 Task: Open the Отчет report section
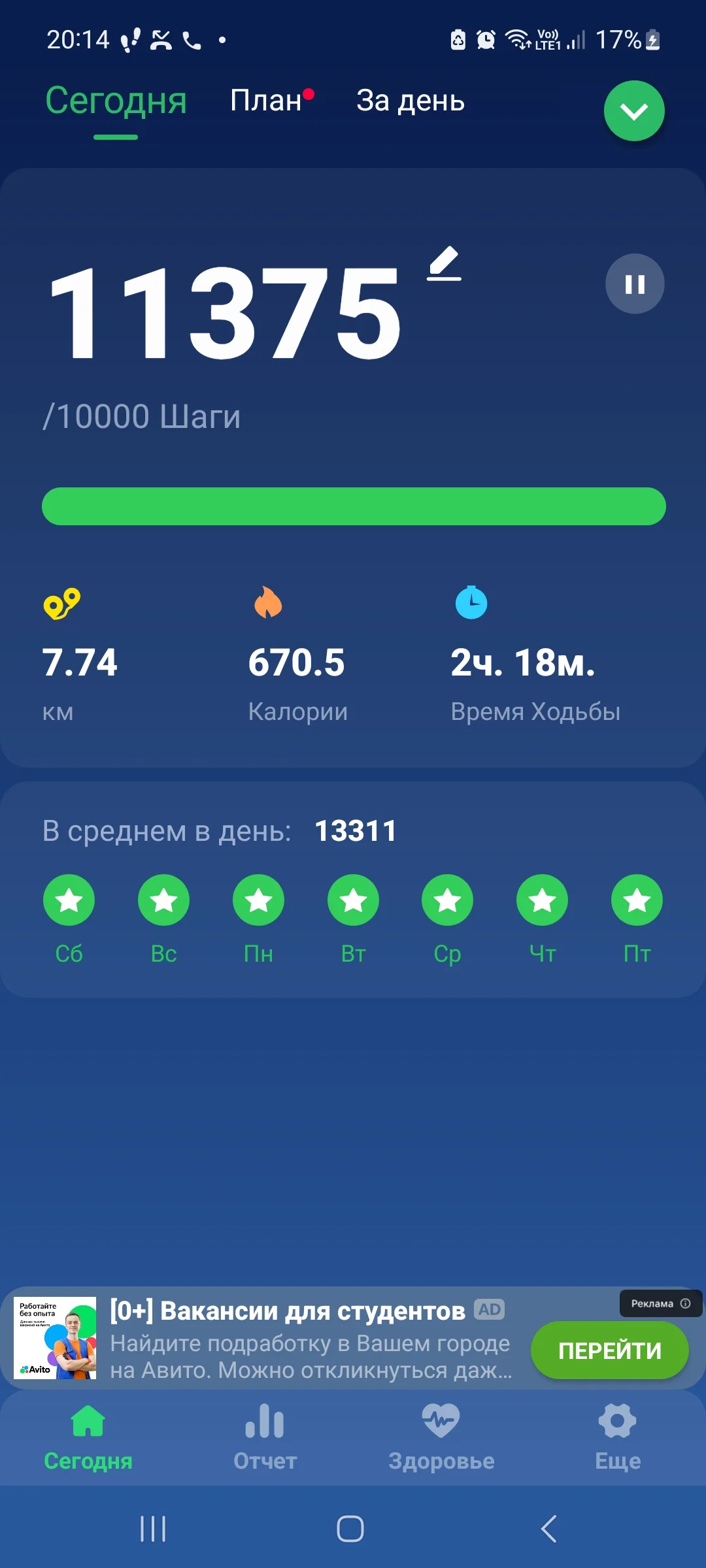pyautogui.click(x=265, y=1437)
